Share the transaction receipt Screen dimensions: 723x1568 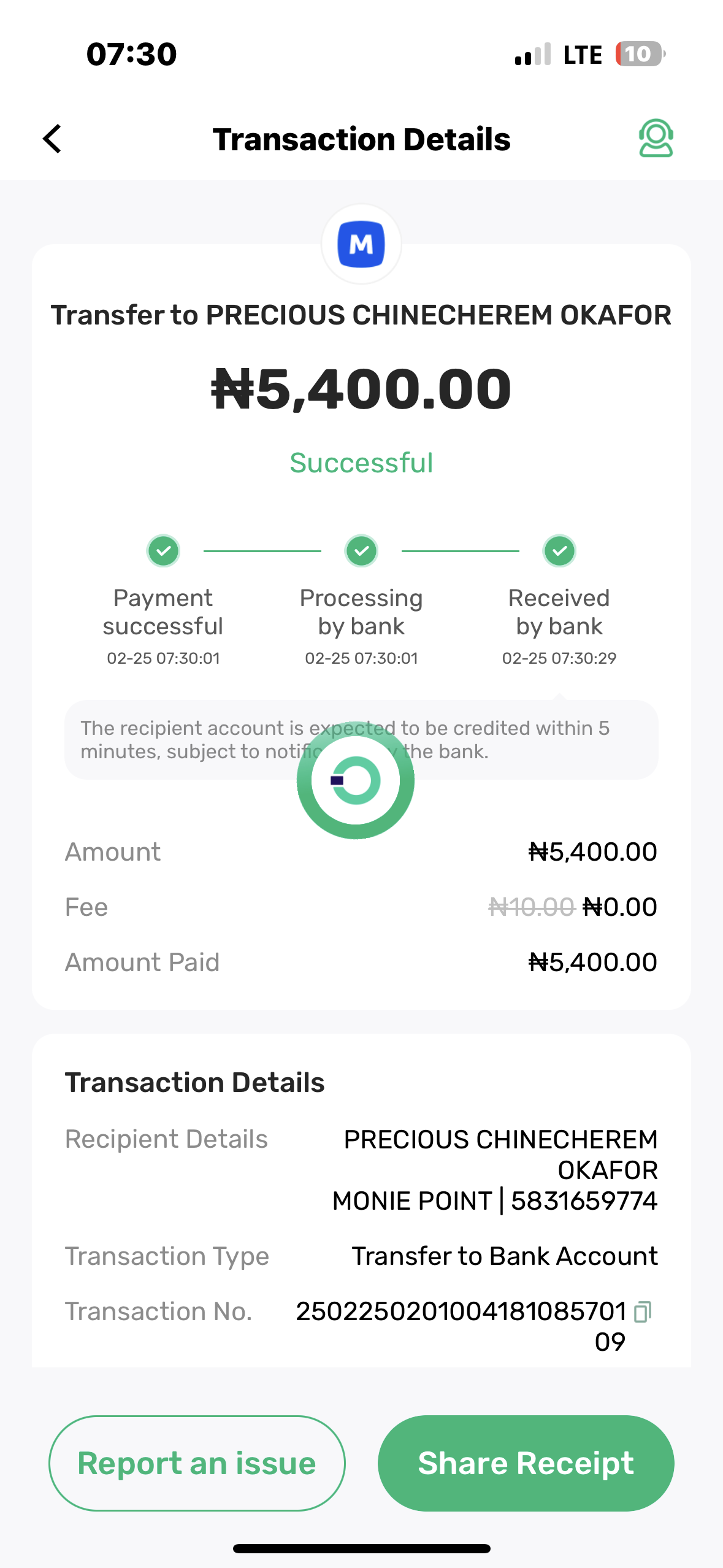pos(526,1462)
